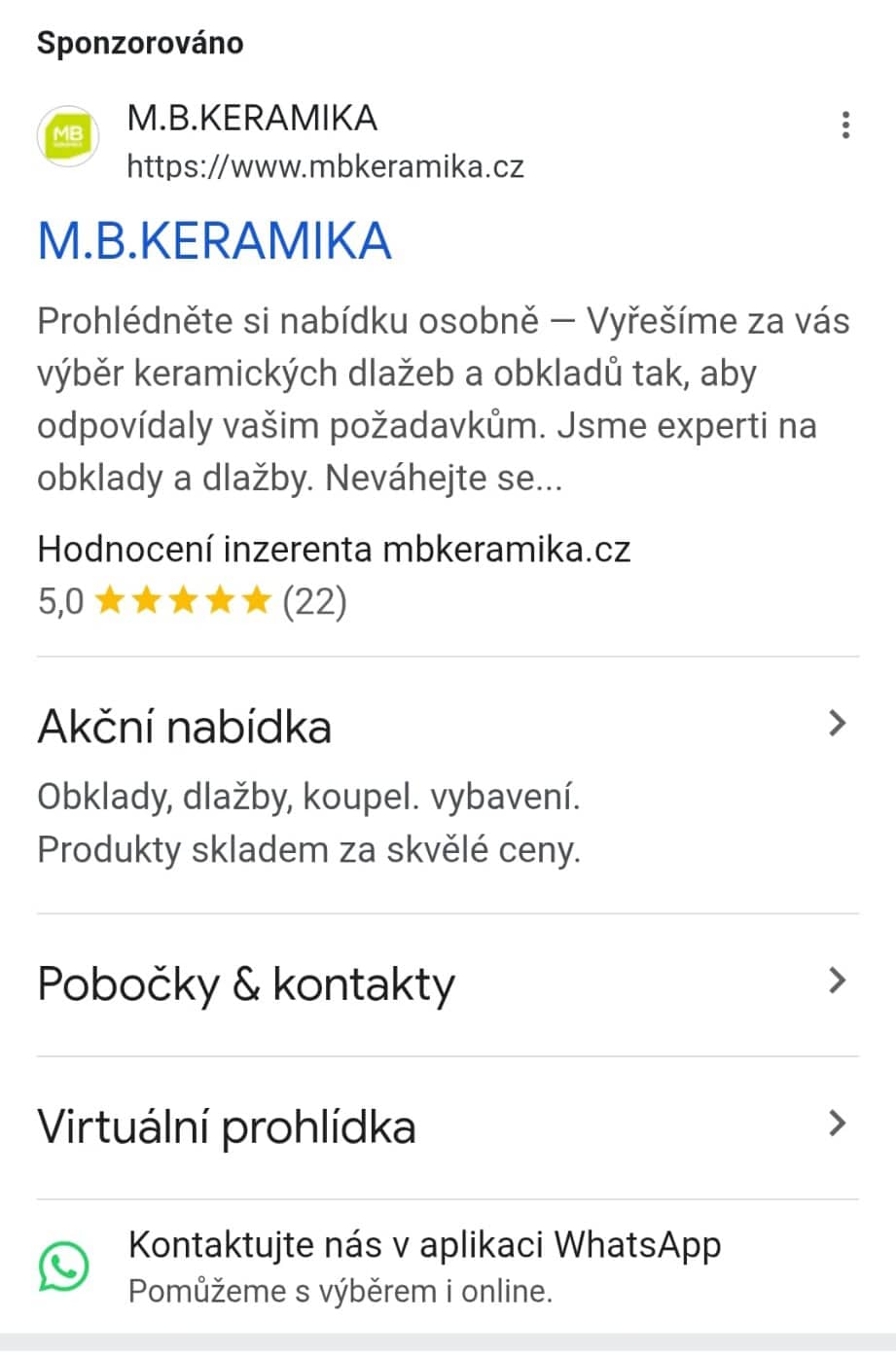The height and width of the screenshot is (1355, 896).
Task: Open Pobočky & kontakty
Action: 245,983
